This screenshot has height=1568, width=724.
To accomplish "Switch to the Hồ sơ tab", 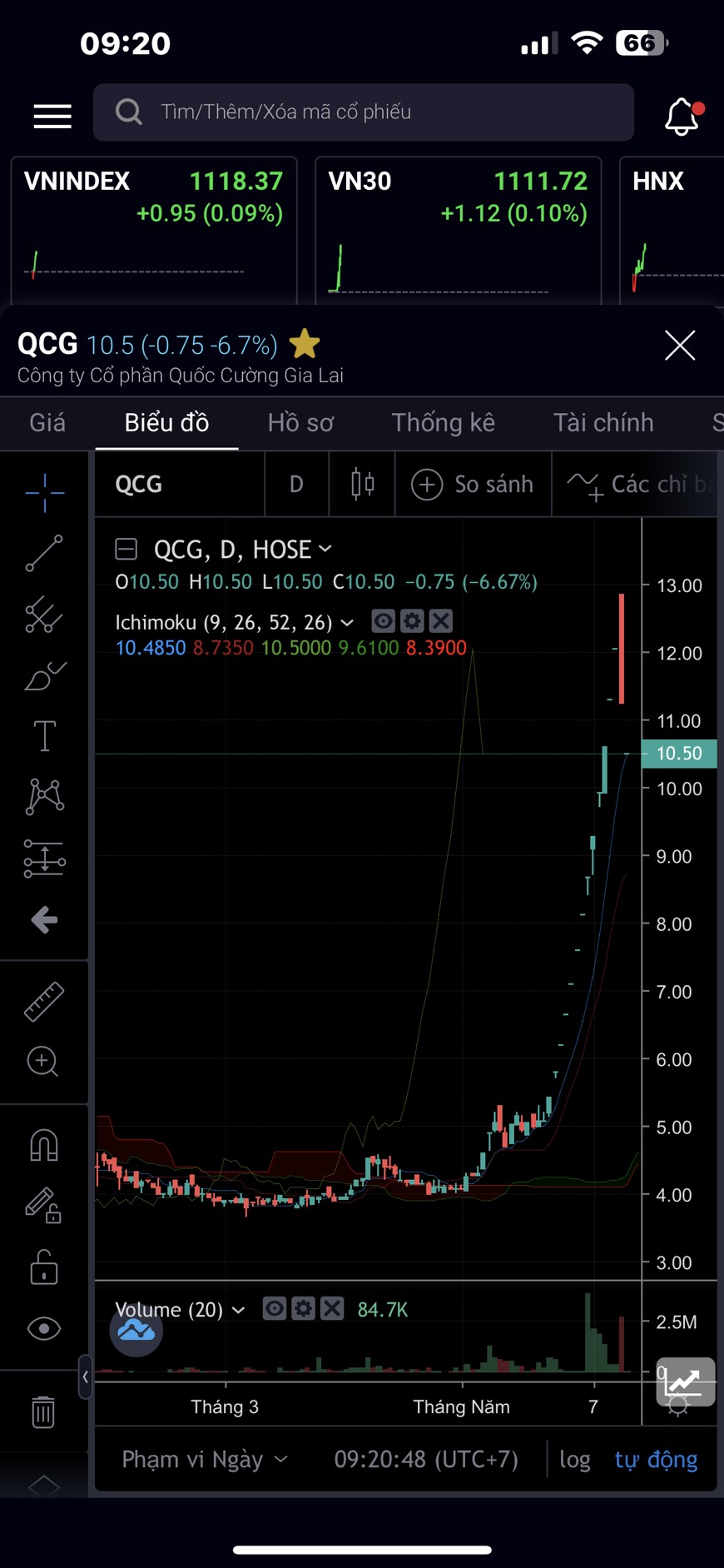I will pos(300,423).
